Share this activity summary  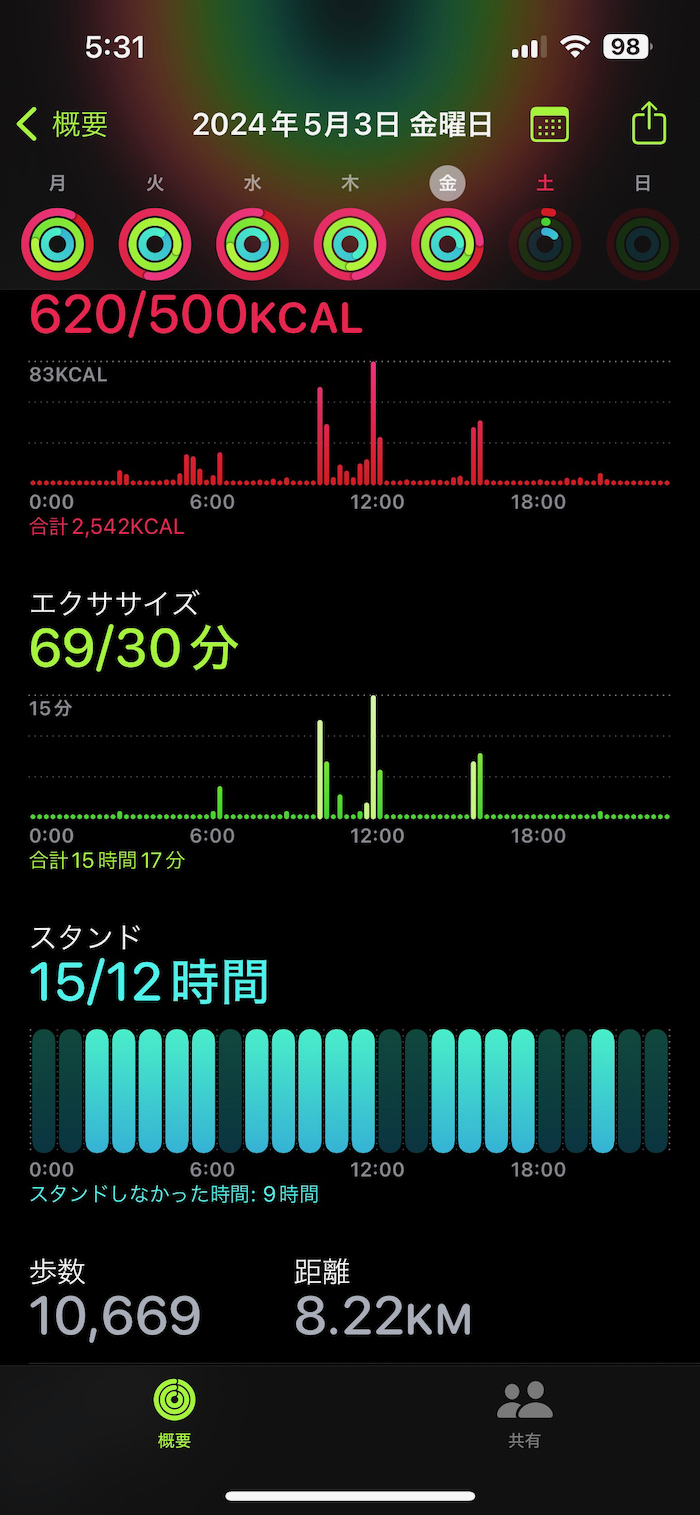click(x=649, y=124)
